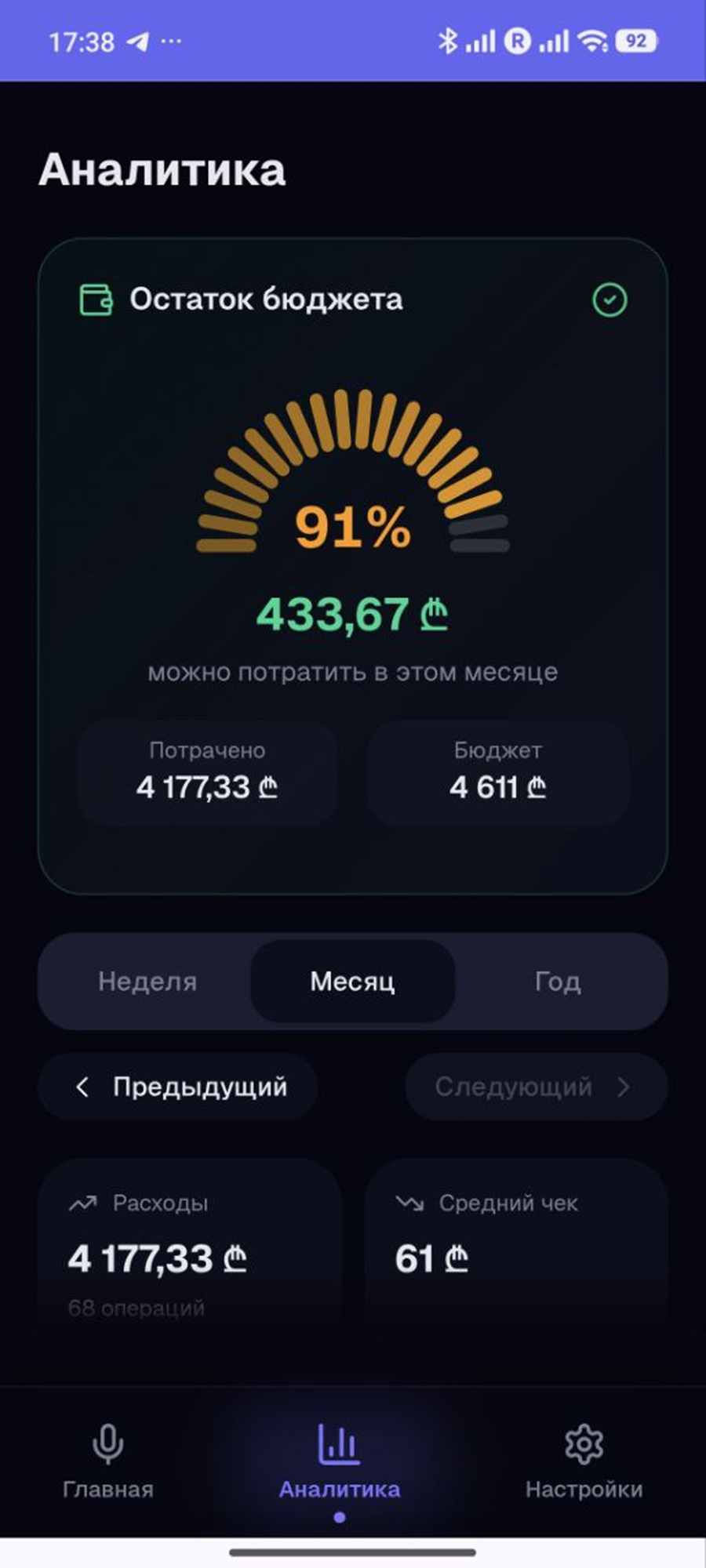
Task: Select the Месяц period
Action: pos(352,982)
